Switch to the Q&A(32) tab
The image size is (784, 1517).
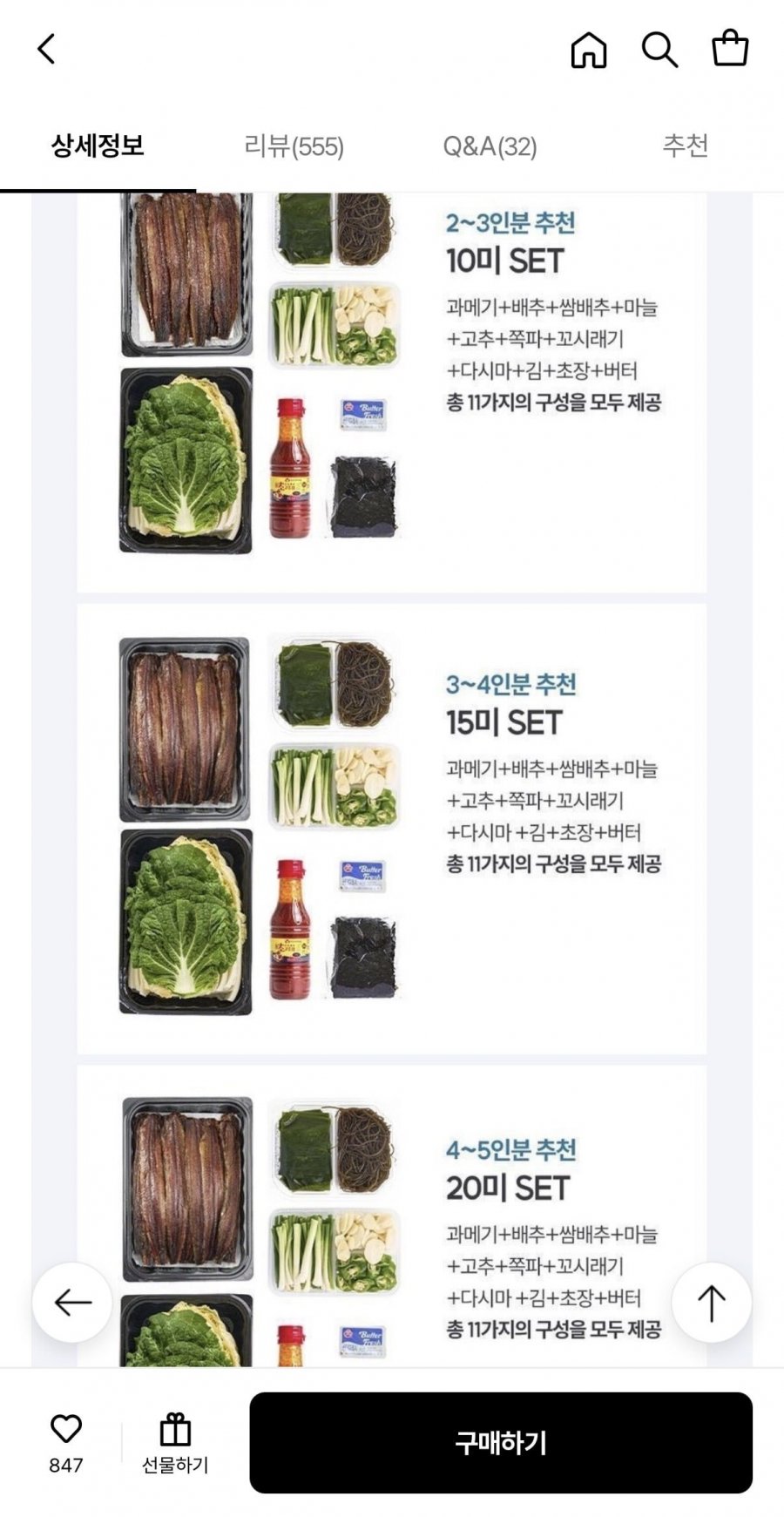coord(490,146)
